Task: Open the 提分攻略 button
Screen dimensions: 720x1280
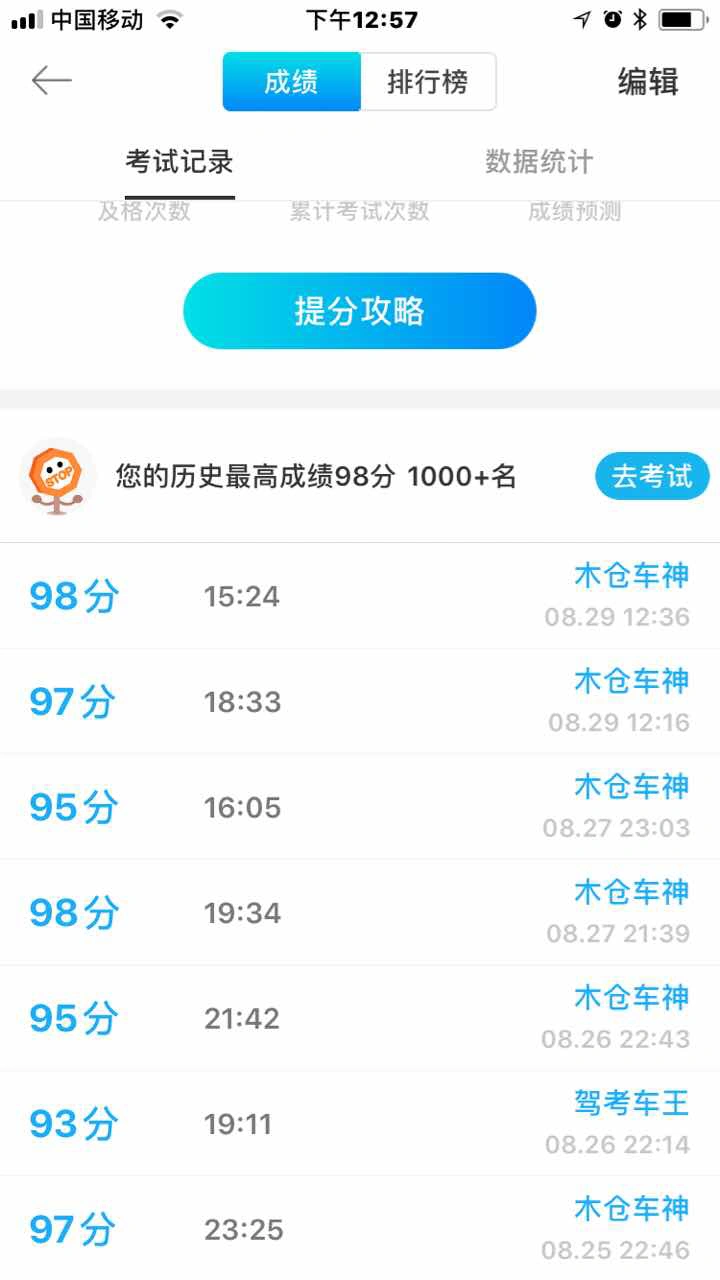Action: point(359,311)
